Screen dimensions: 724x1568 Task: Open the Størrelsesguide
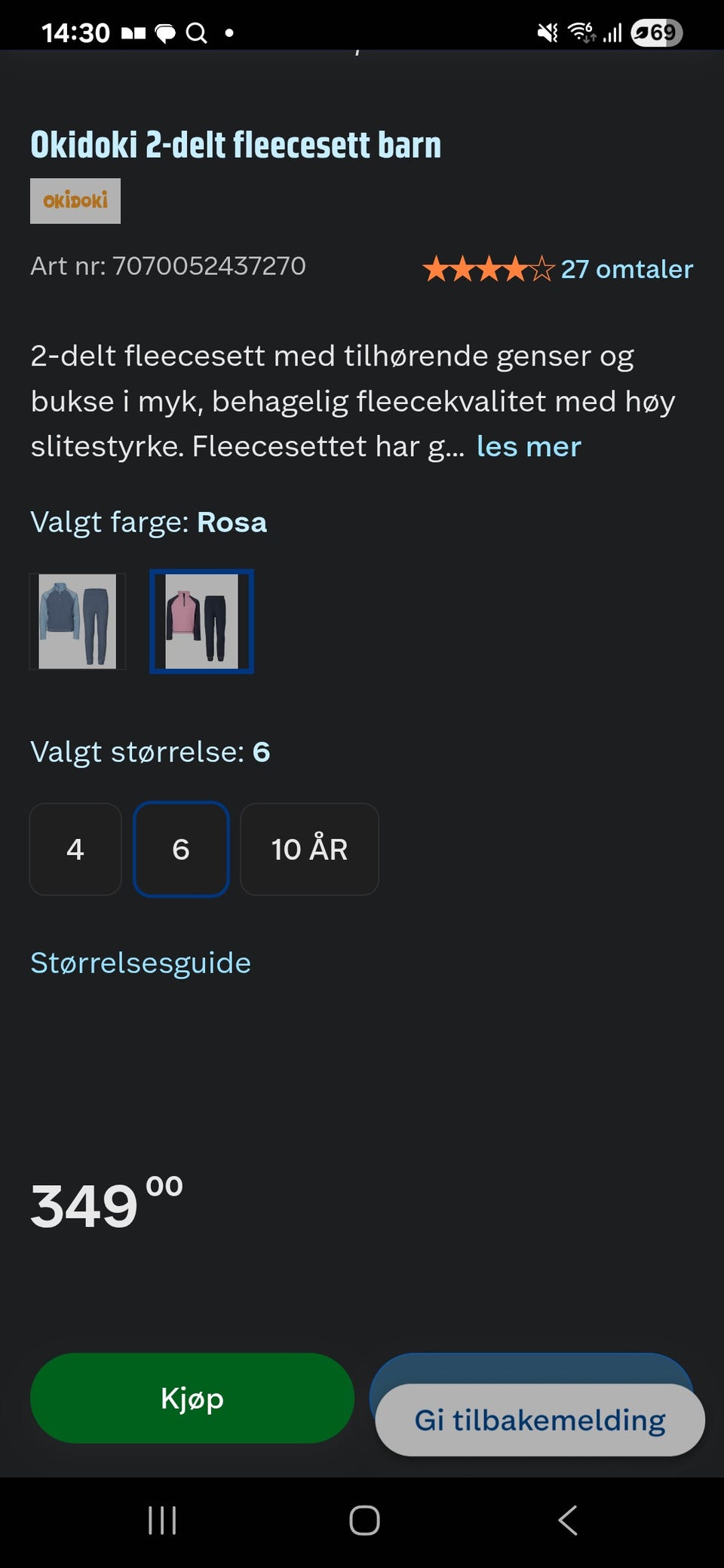140,963
